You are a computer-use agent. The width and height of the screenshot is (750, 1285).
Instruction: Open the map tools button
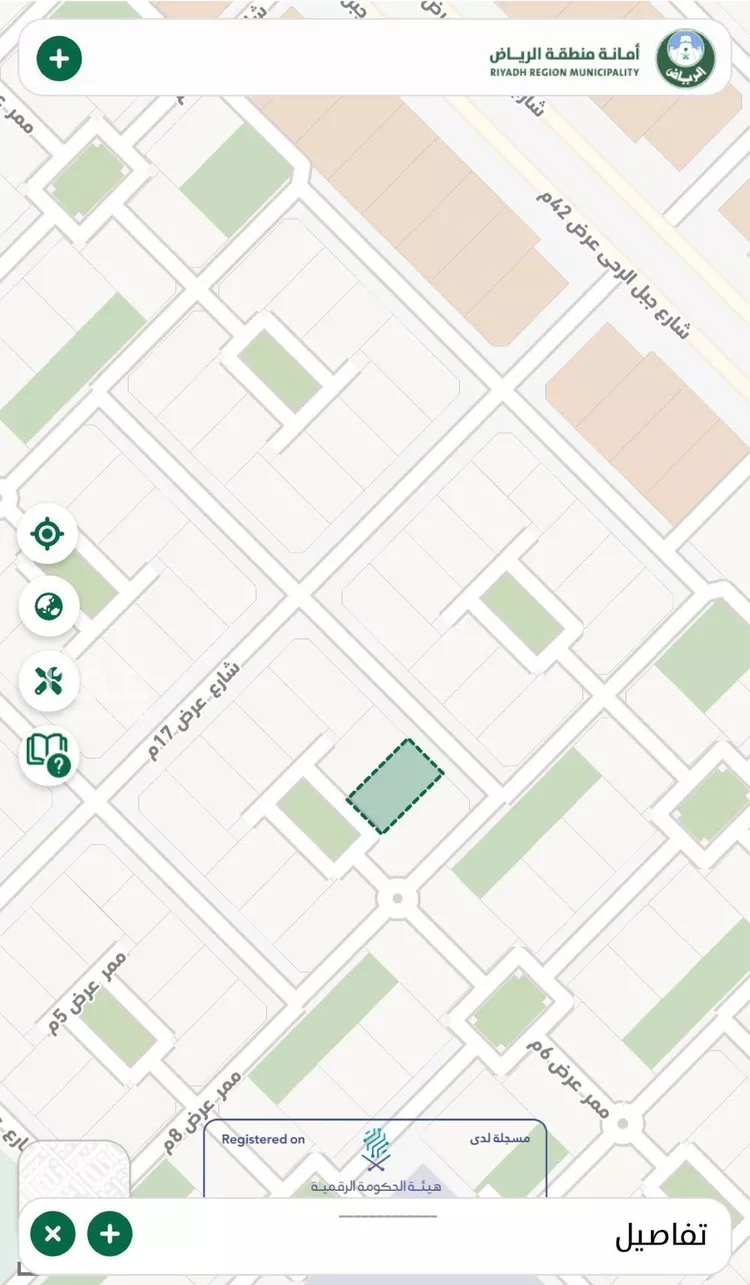pyautogui.click(x=48, y=681)
